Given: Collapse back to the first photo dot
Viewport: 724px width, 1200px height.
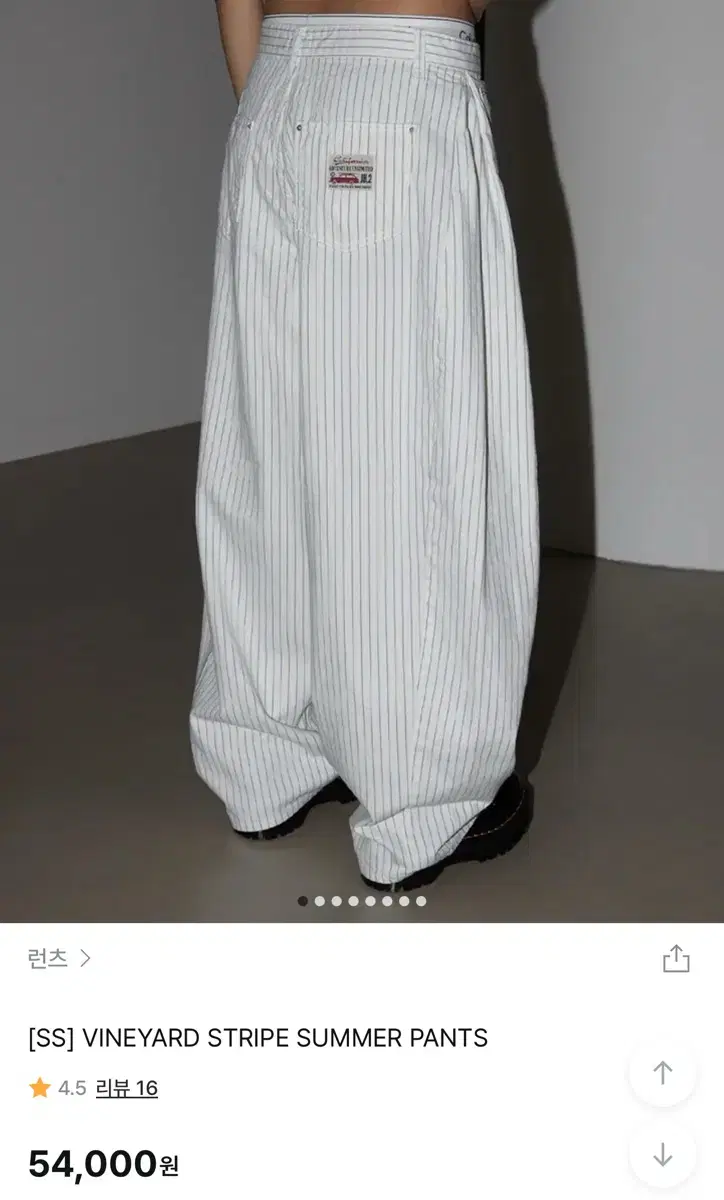Looking at the screenshot, I should 302,900.
